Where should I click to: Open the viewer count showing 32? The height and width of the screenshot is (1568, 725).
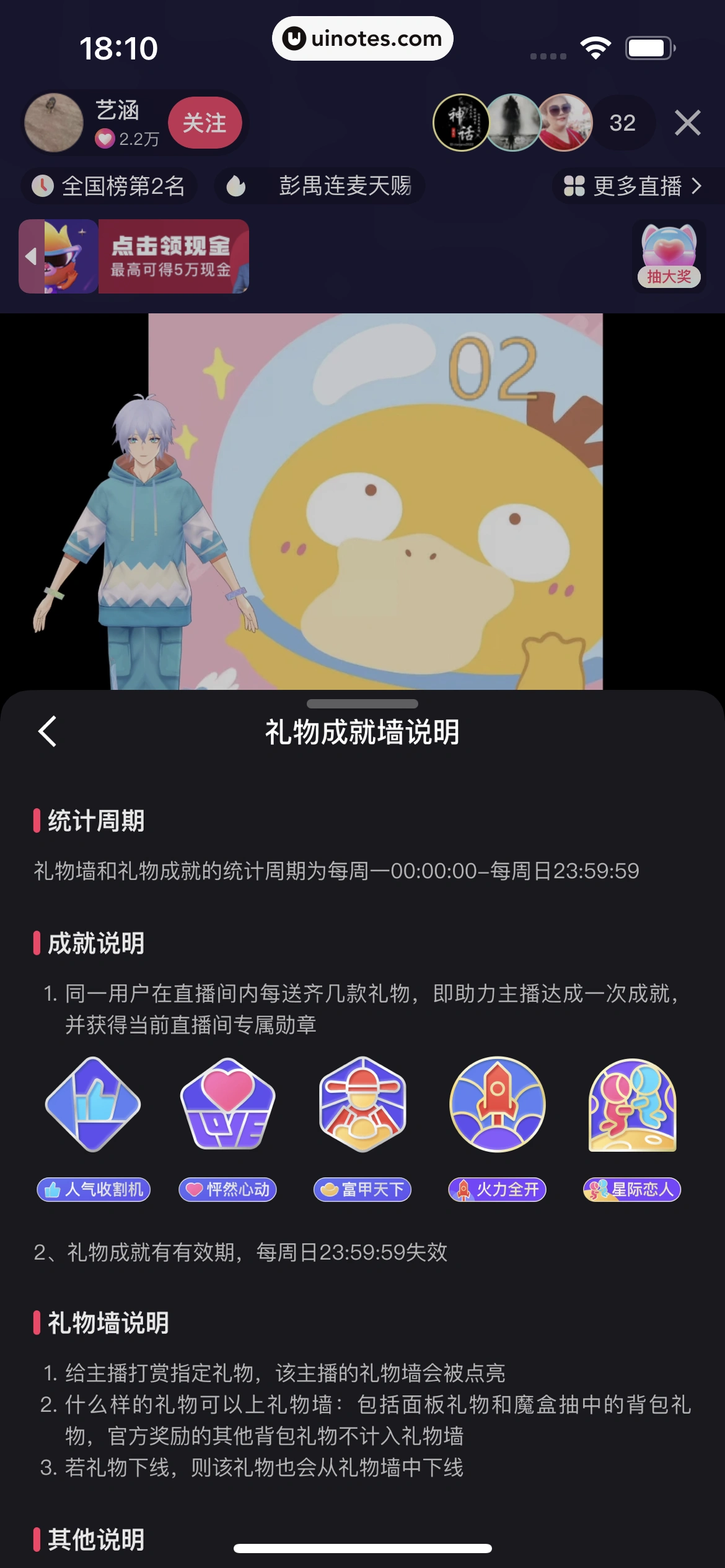coord(622,123)
